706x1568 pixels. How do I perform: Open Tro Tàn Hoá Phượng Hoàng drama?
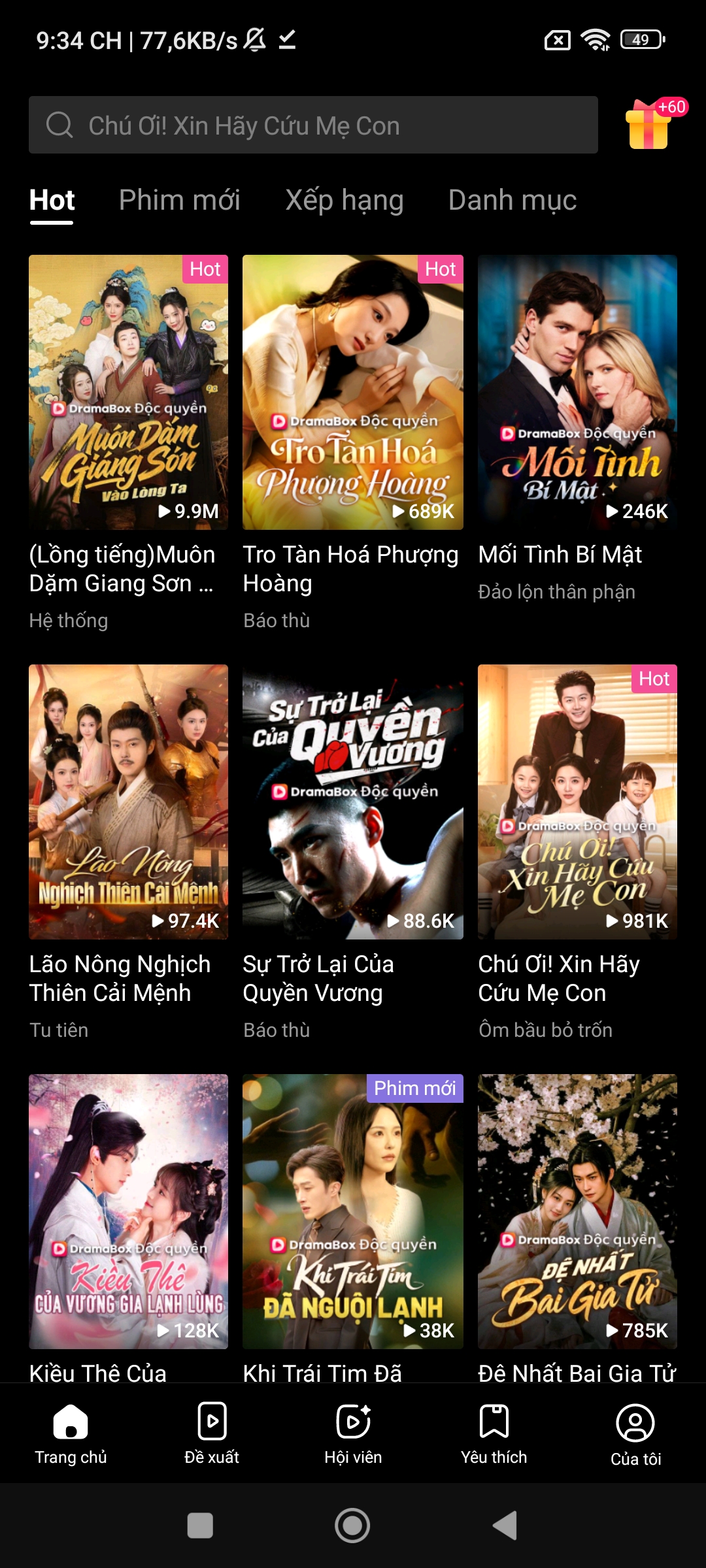pyautogui.click(x=352, y=392)
